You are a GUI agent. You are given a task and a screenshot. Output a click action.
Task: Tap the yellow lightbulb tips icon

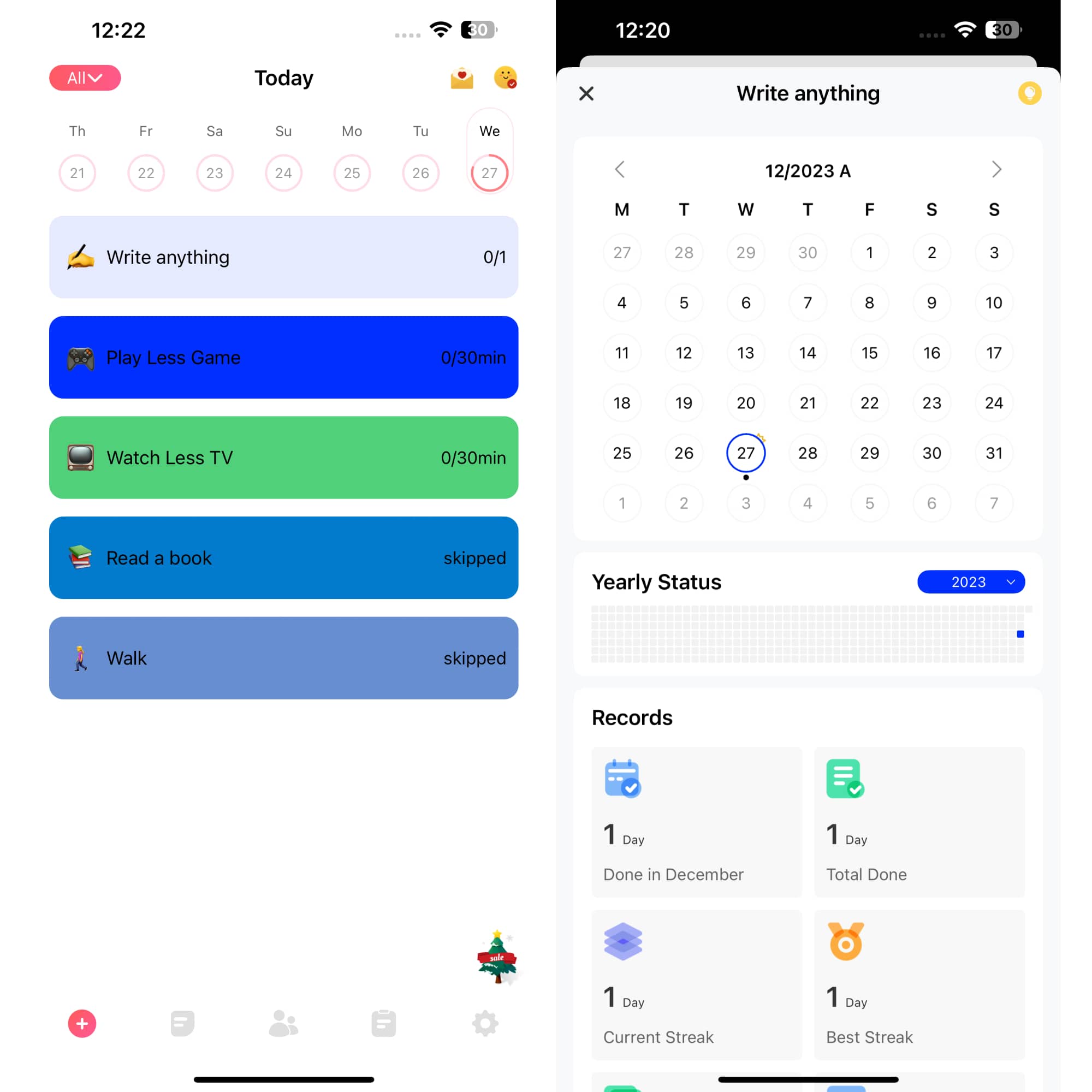click(1029, 93)
